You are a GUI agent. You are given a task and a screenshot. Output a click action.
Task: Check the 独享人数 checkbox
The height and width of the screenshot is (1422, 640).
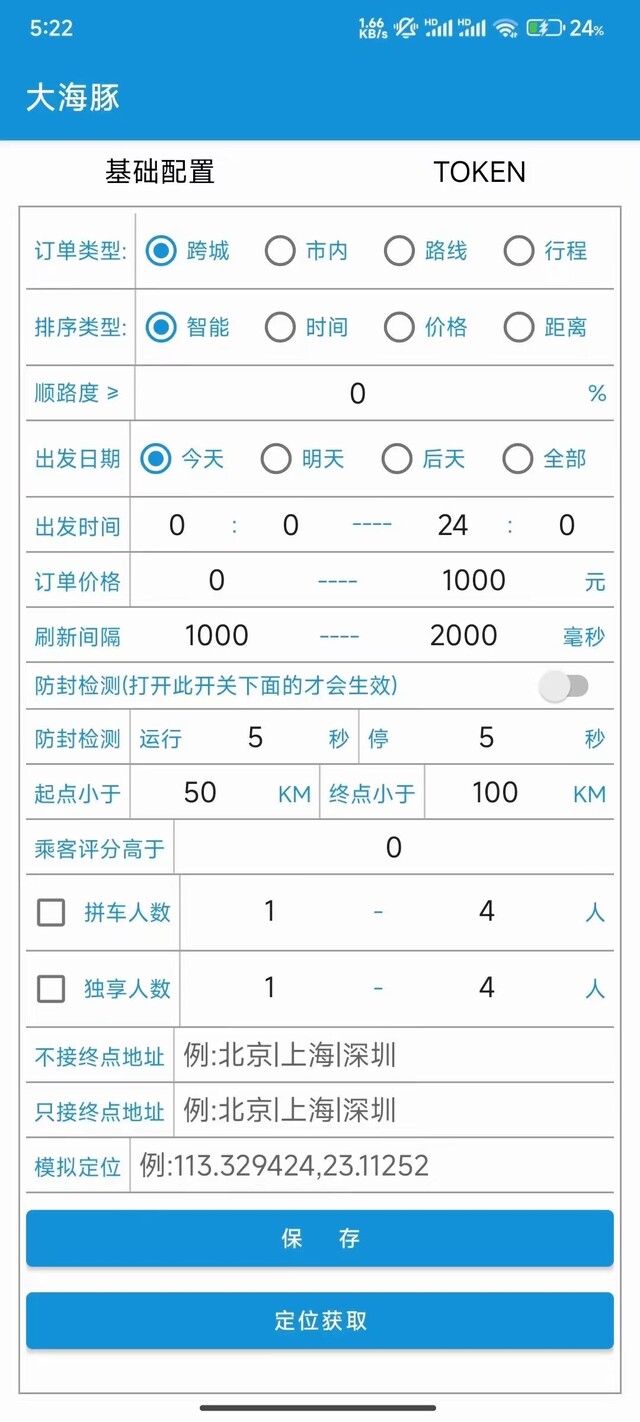pyautogui.click(x=51, y=989)
